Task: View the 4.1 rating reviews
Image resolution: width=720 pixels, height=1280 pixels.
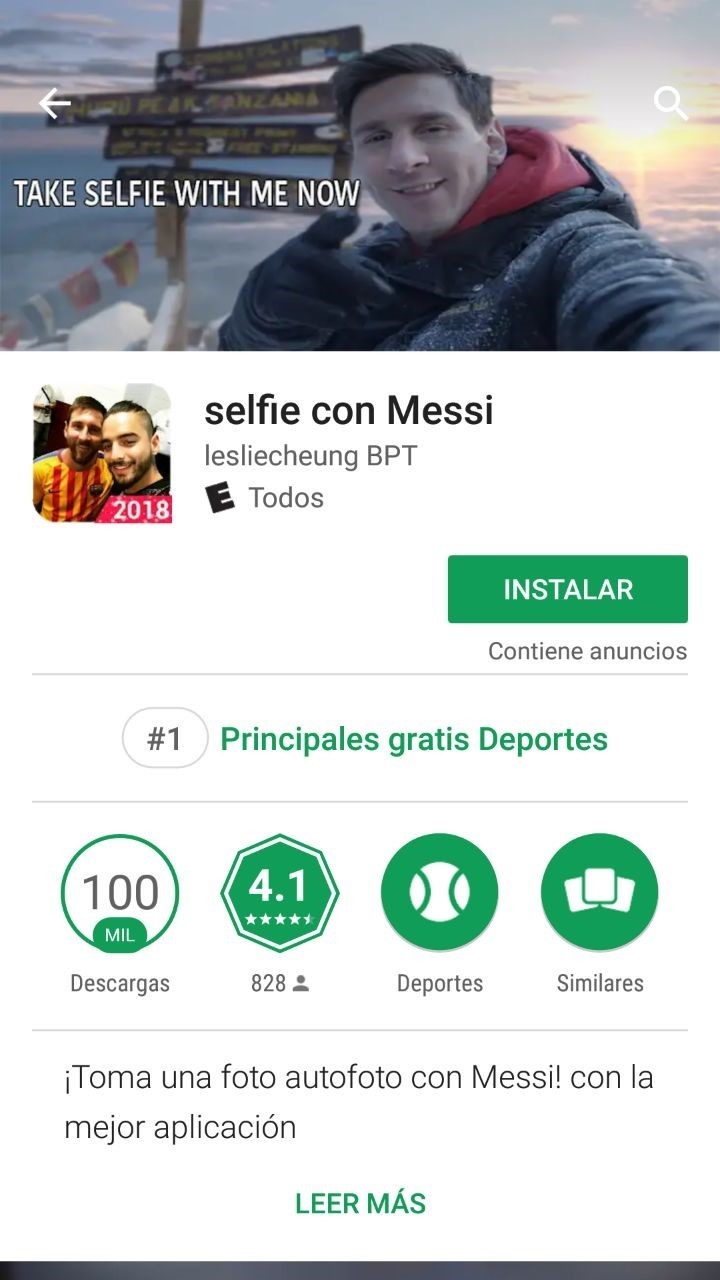Action: click(279, 893)
